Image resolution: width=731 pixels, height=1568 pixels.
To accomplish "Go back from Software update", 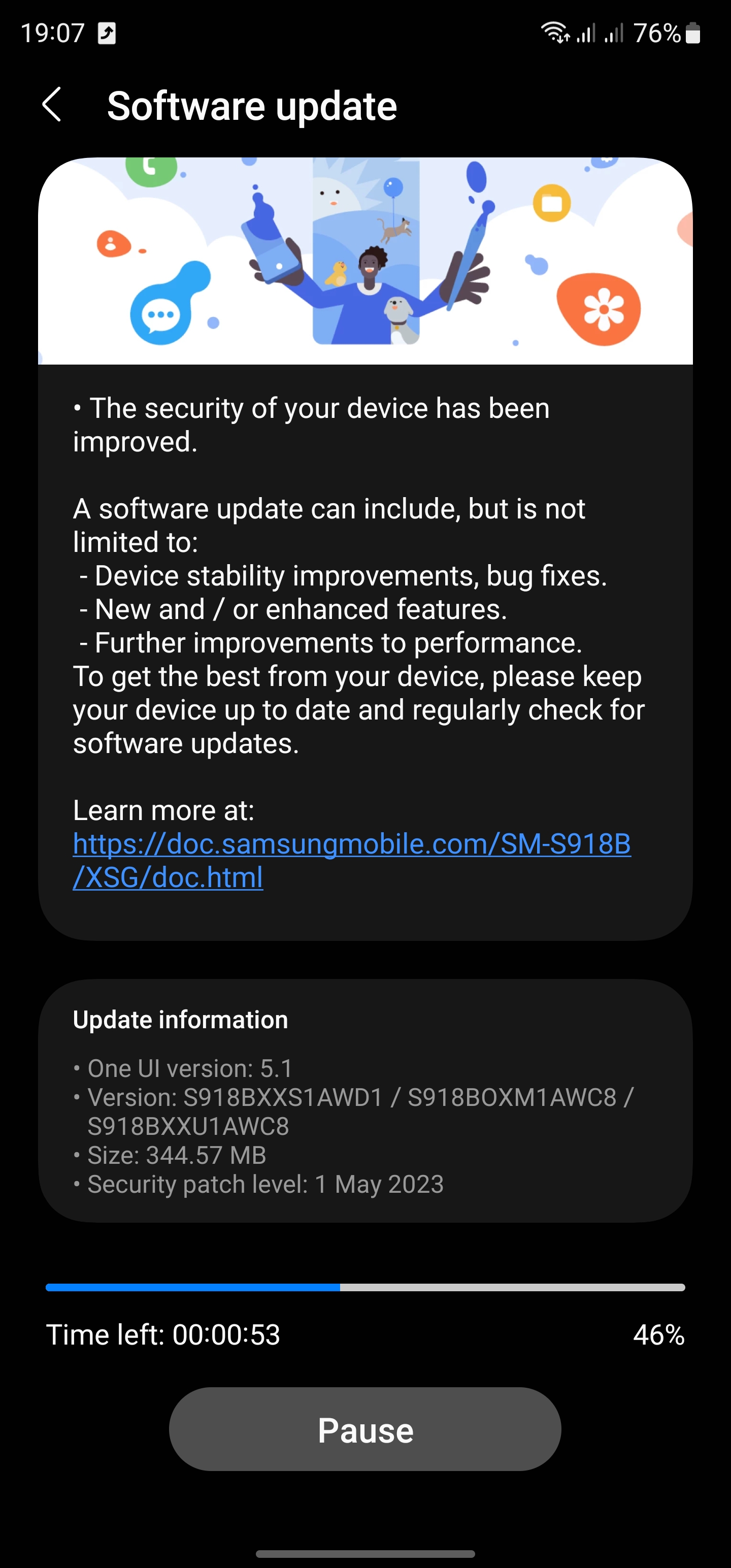I will click(52, 105).
